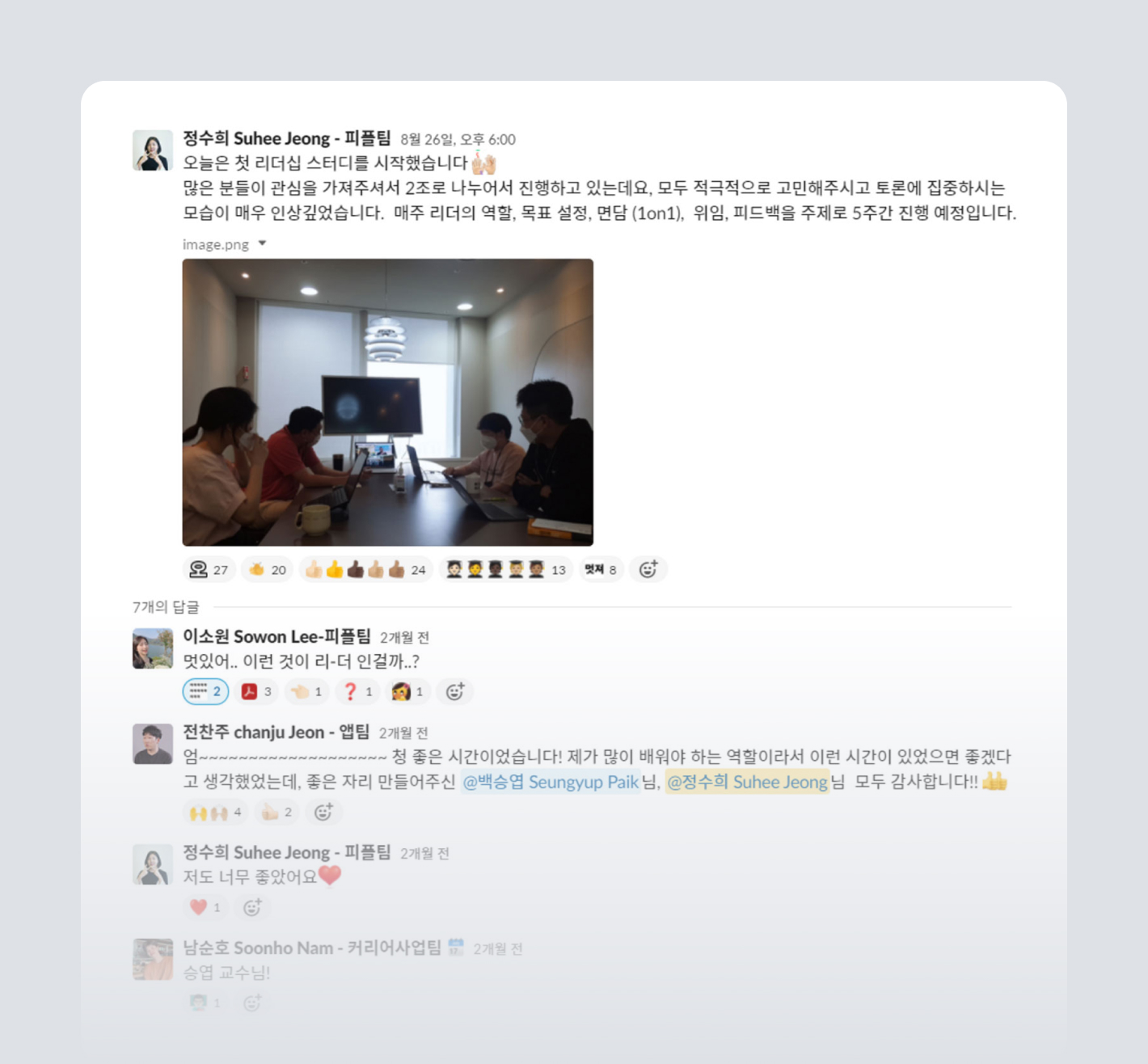This screenshot has width=1148, height=1064.
Task: Add a reaction to chanju Jeon's reply
Action: [x=323, y=812]
